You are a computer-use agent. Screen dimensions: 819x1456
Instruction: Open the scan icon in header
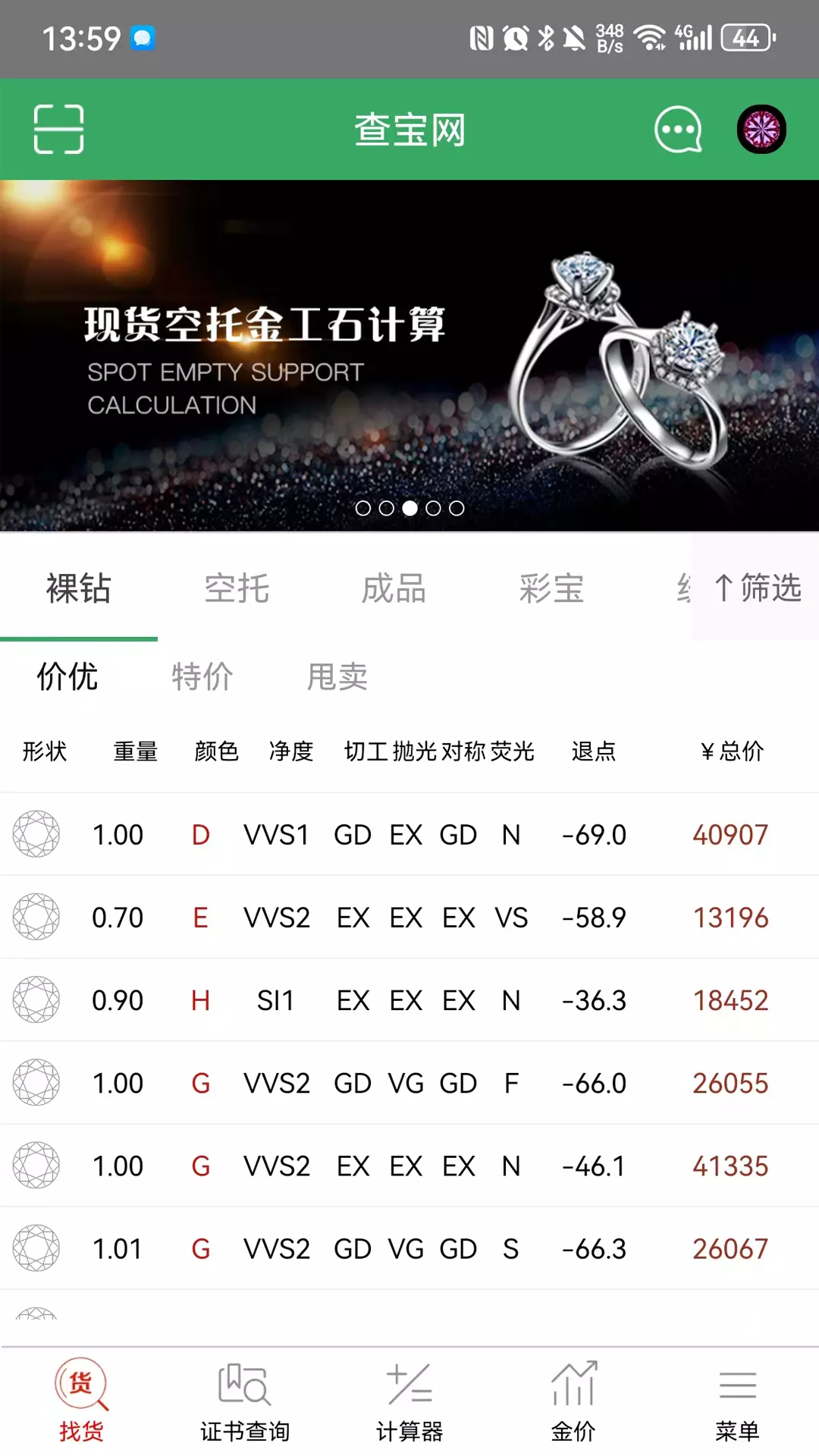coord(59,129)
